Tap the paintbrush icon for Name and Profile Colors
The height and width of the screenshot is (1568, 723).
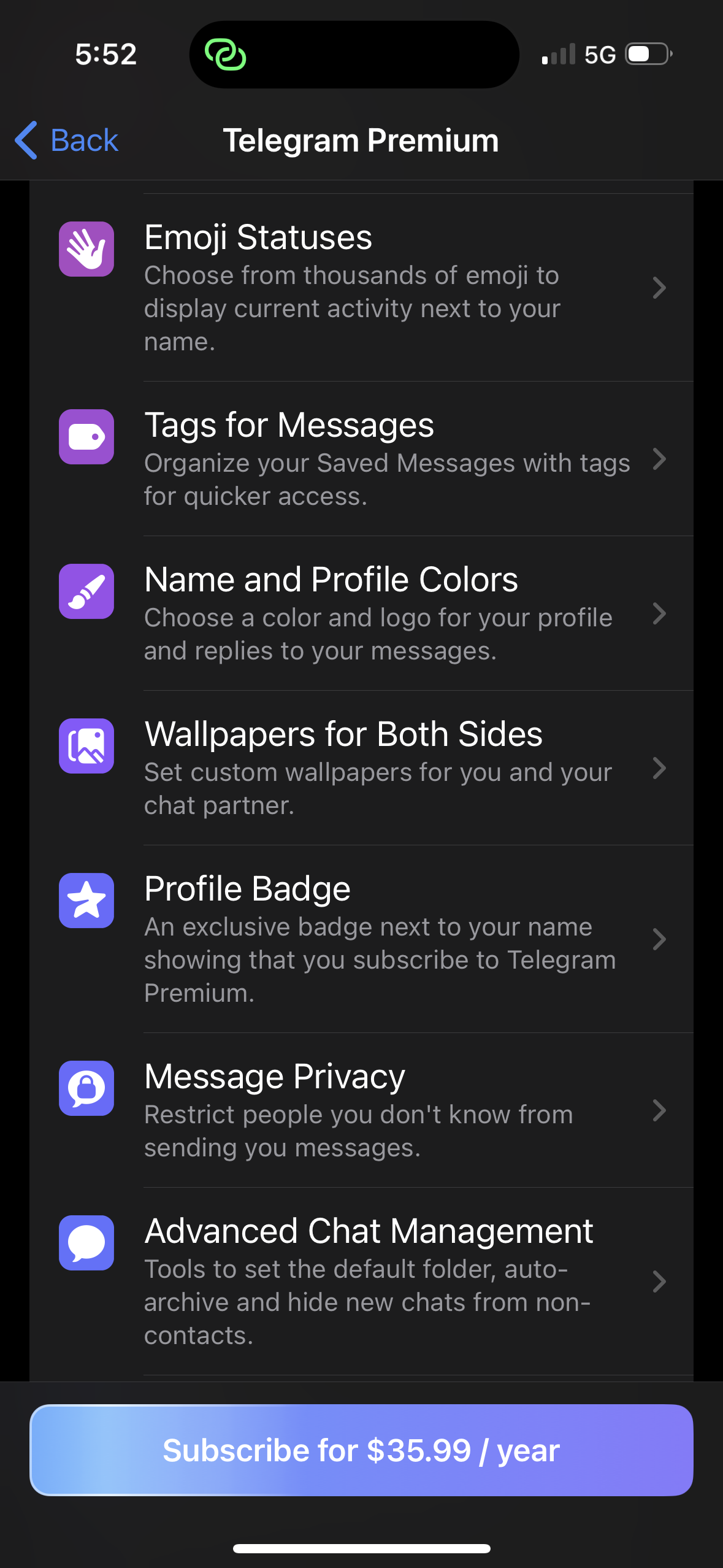click(86, 592)
